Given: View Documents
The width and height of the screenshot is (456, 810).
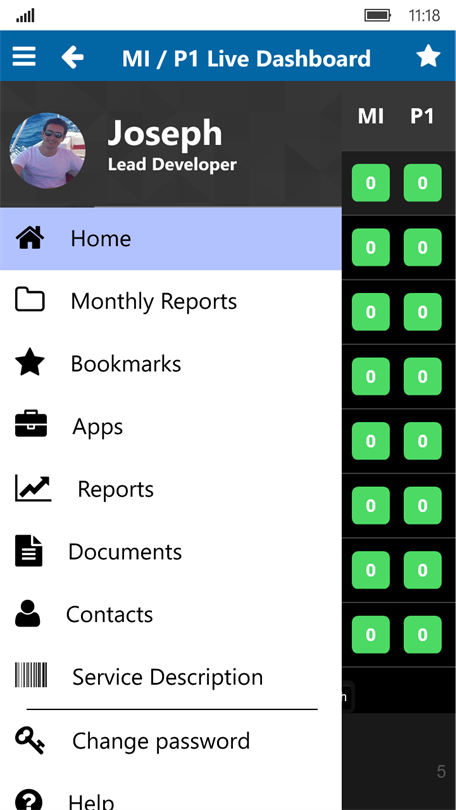Looking at the screenshot, I should click(x=170, y=551).
